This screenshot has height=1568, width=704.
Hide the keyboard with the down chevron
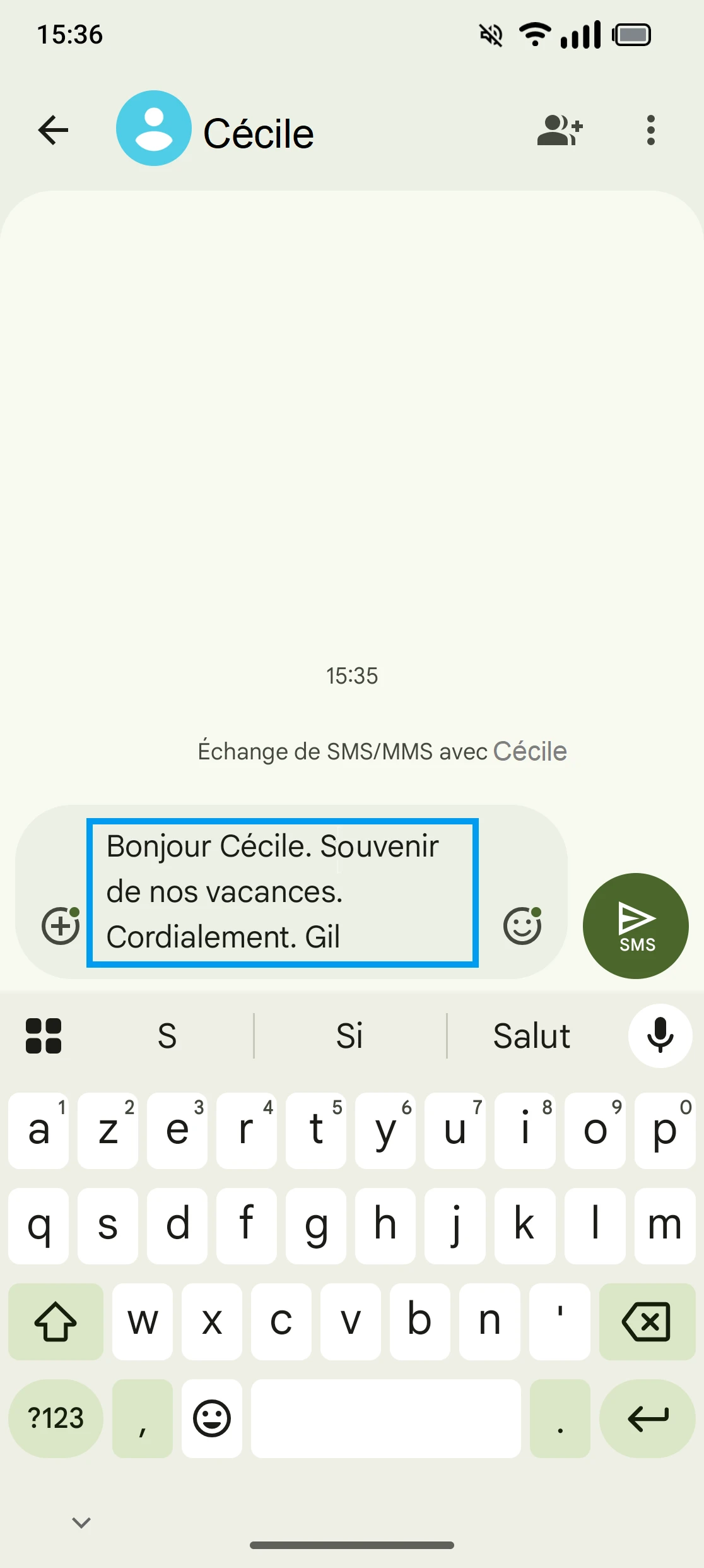[81, 1523]
